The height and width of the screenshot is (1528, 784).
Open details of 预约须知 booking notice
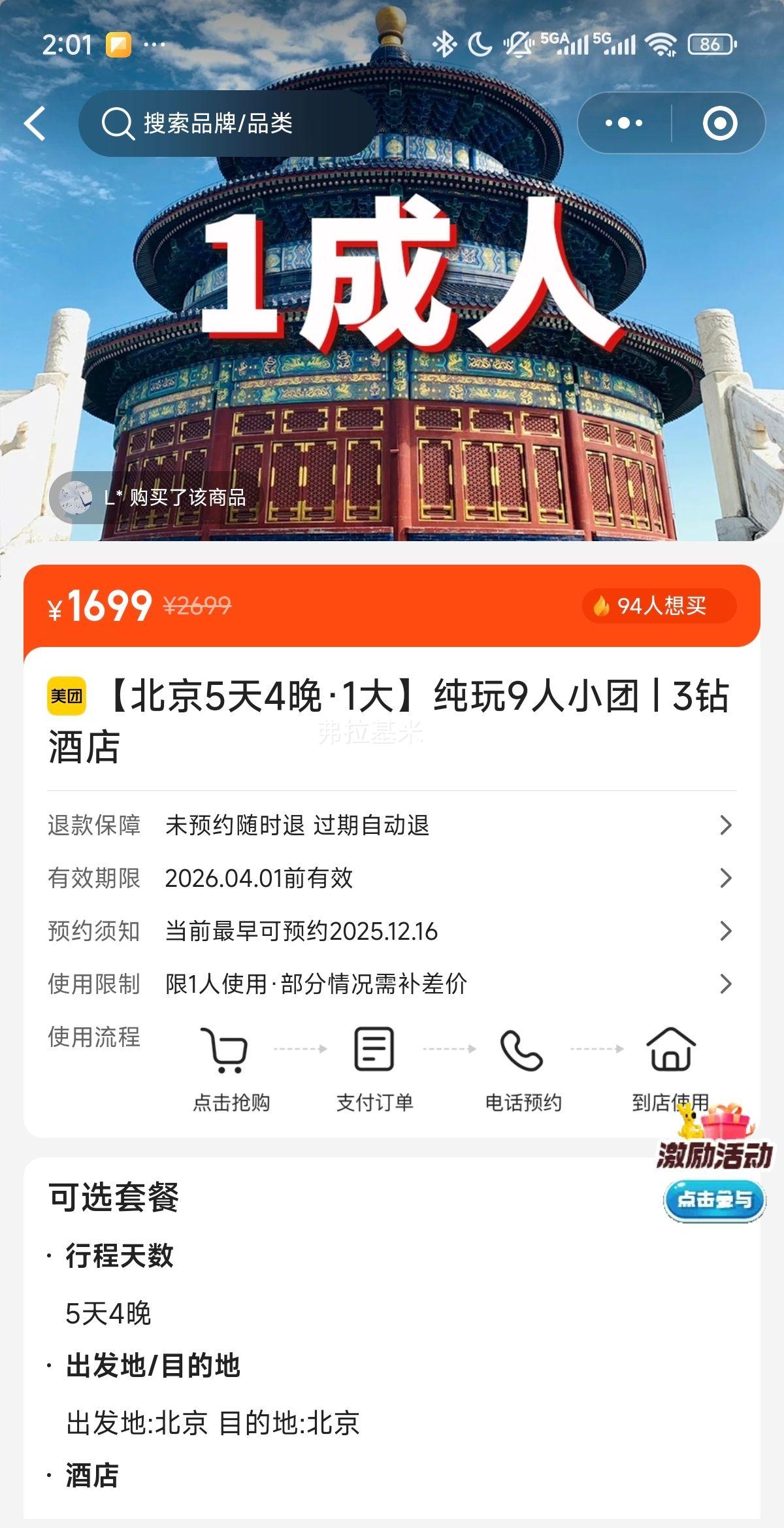[x=392, y=932]
